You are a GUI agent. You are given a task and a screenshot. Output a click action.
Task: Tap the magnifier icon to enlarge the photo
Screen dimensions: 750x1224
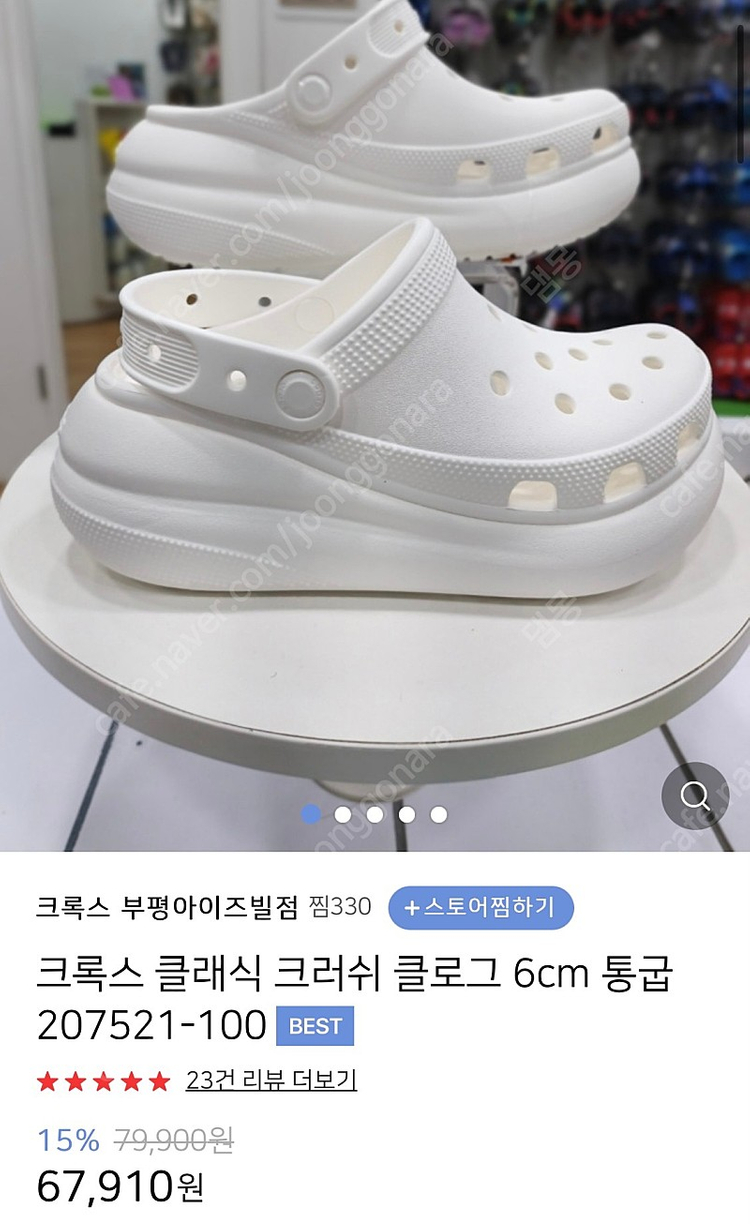[695, 795]
